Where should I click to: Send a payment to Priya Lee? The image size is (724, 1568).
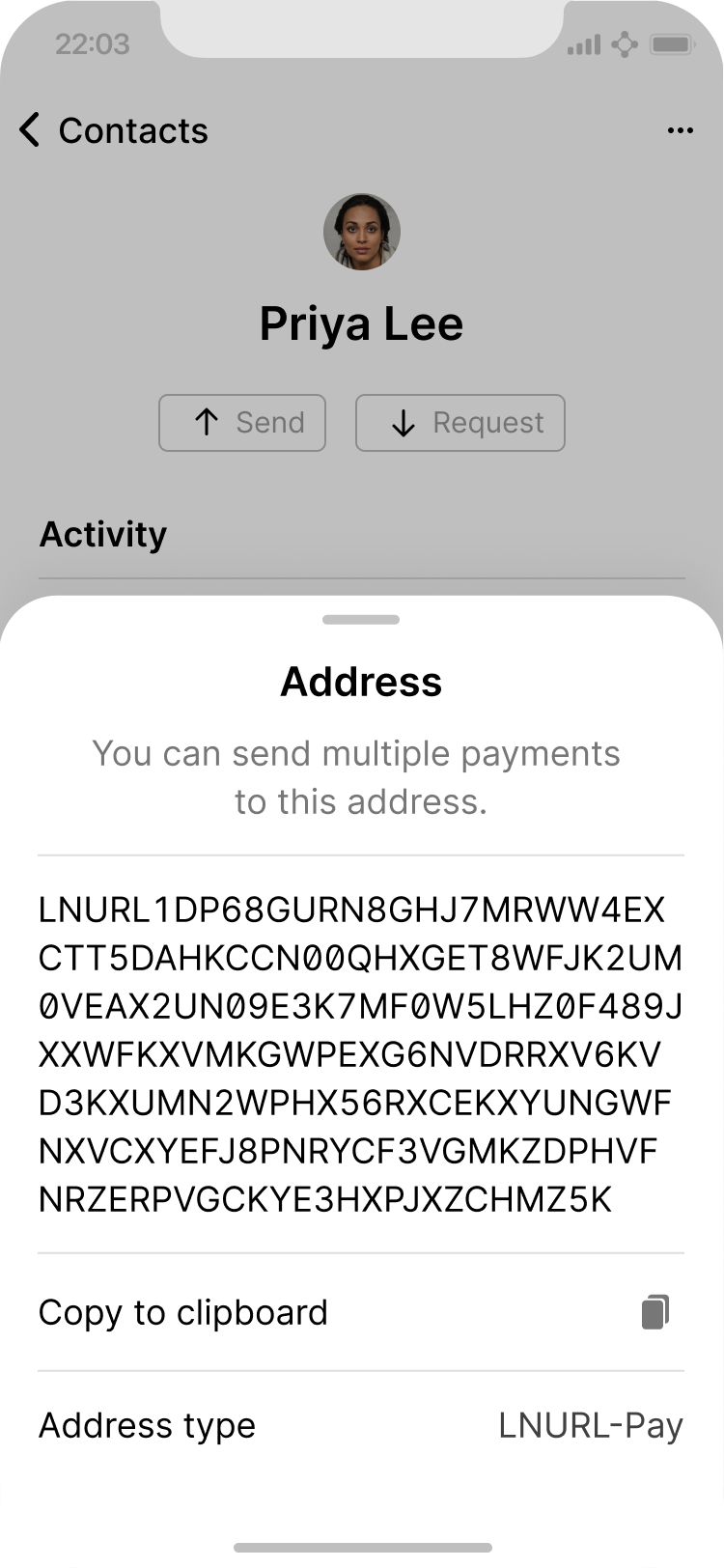[x=242, y=423]
